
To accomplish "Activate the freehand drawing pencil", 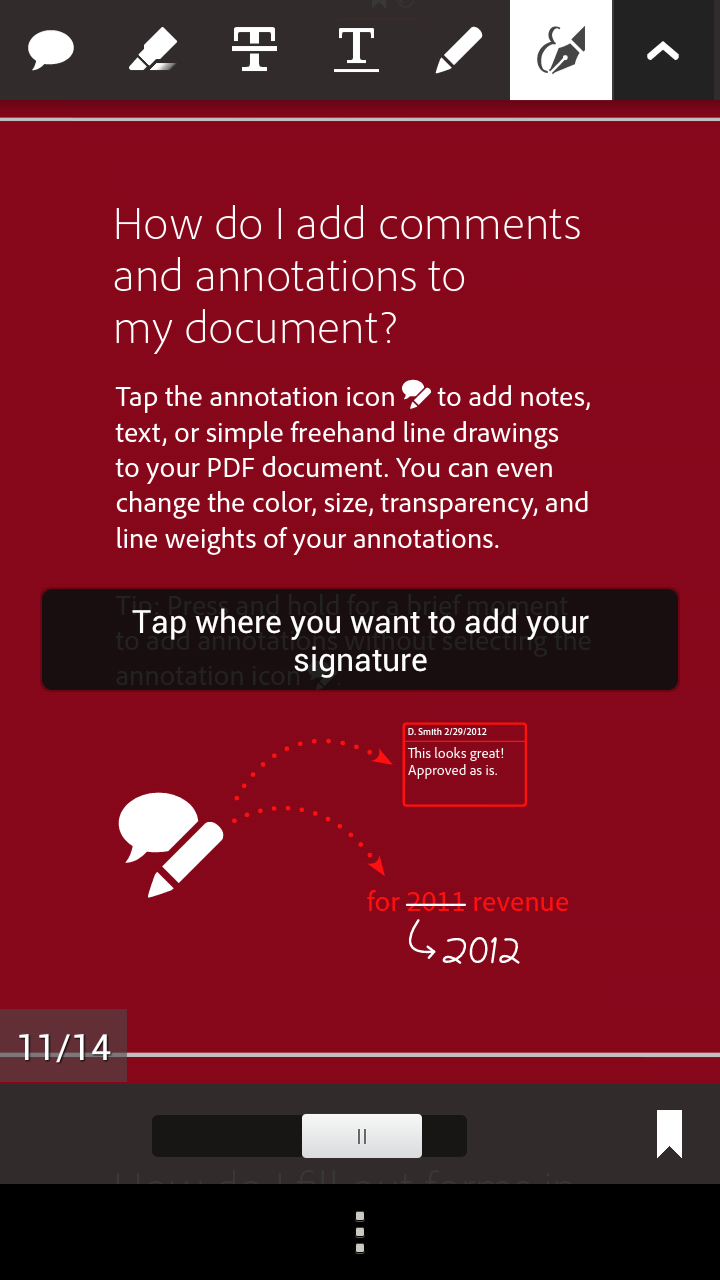I will [x=459, y=50].
